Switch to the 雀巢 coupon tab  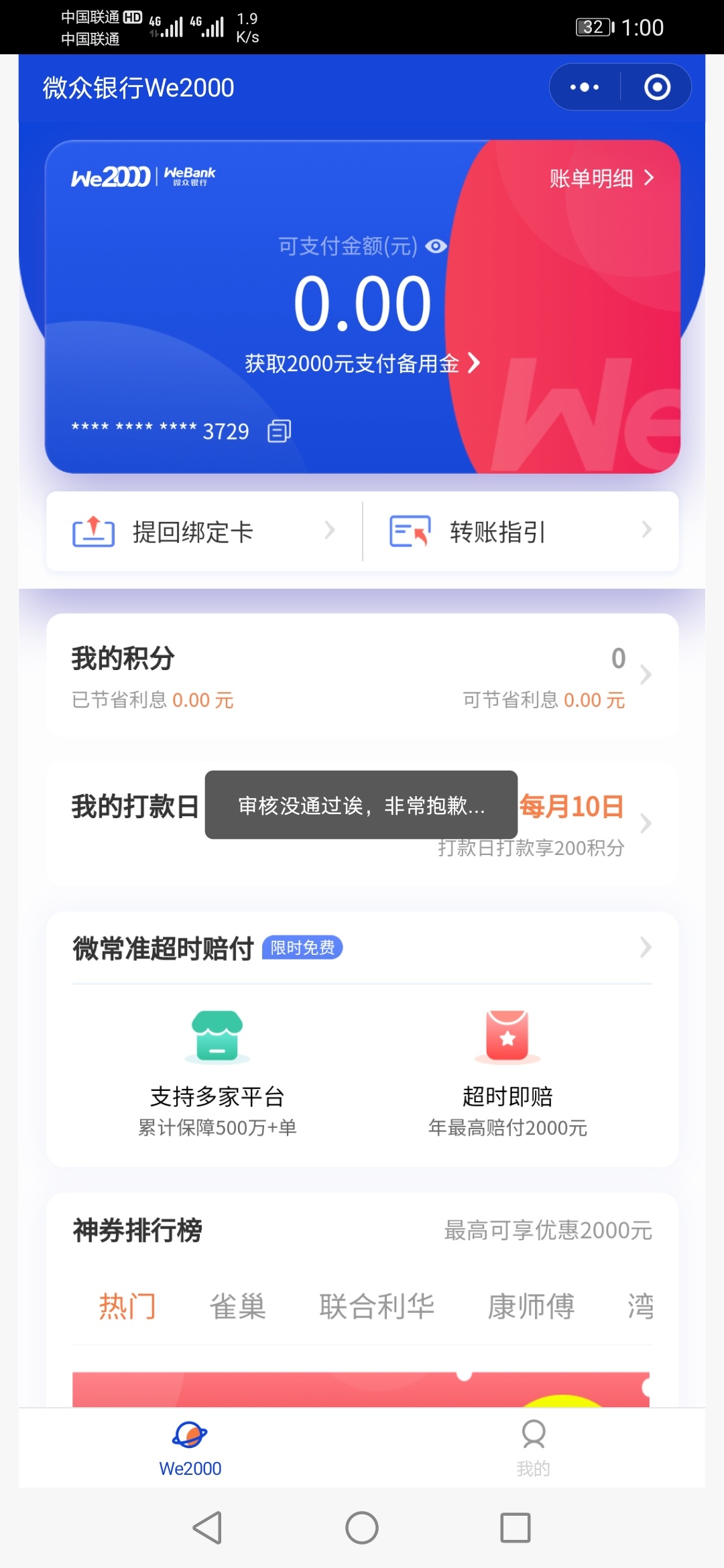pyautogui.click(x=238, y=1306)
